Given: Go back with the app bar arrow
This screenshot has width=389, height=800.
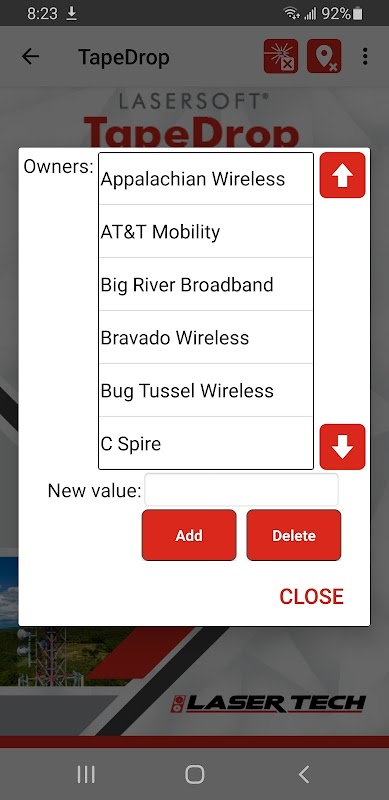Looking at the screenshot, I should point(31,57).
